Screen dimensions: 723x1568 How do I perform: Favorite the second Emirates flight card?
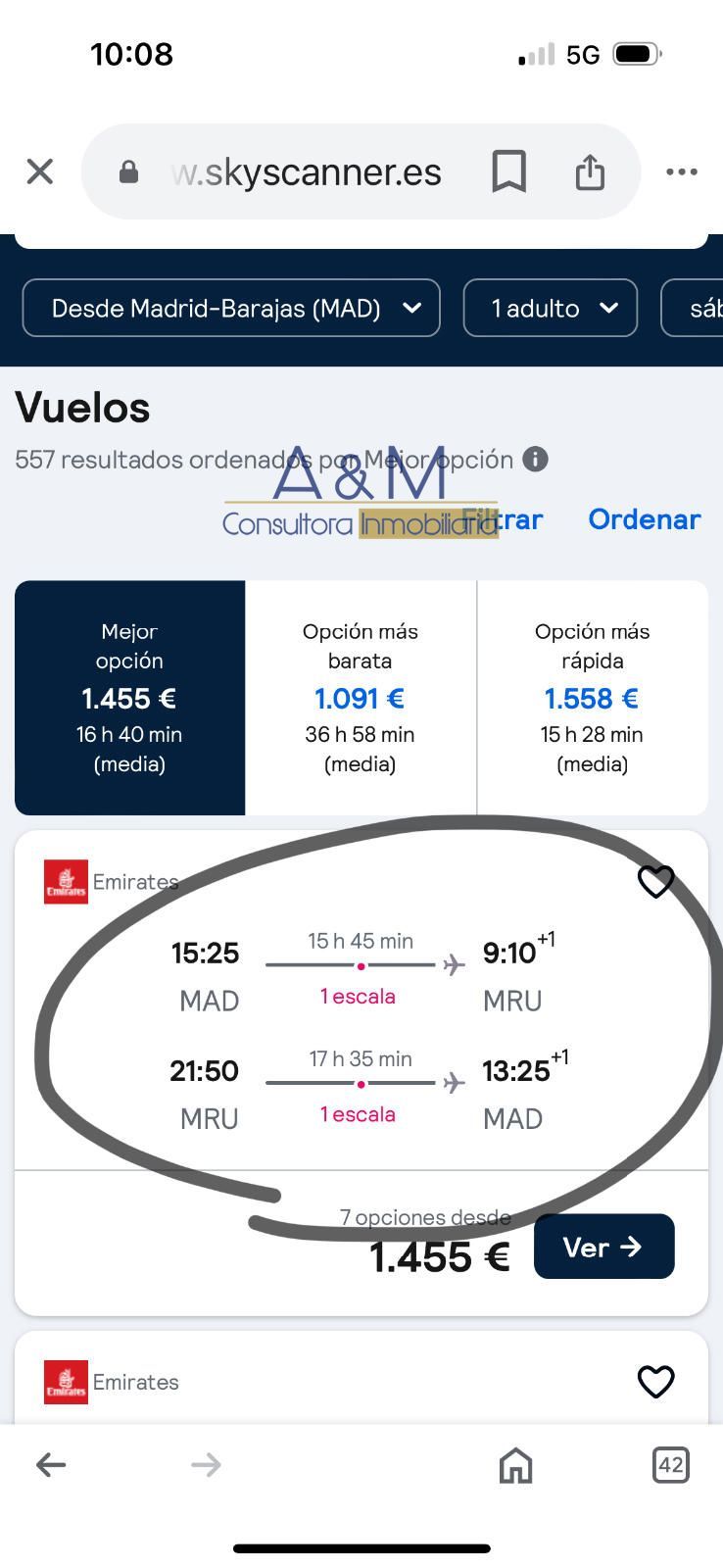pos(655,1382)
